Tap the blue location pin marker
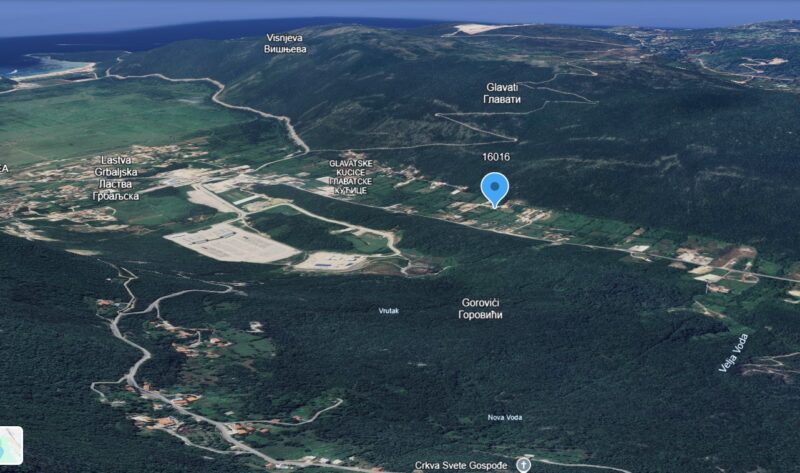Image resolution: width=800 pixels, height=473 pixels. click(494, 187)
